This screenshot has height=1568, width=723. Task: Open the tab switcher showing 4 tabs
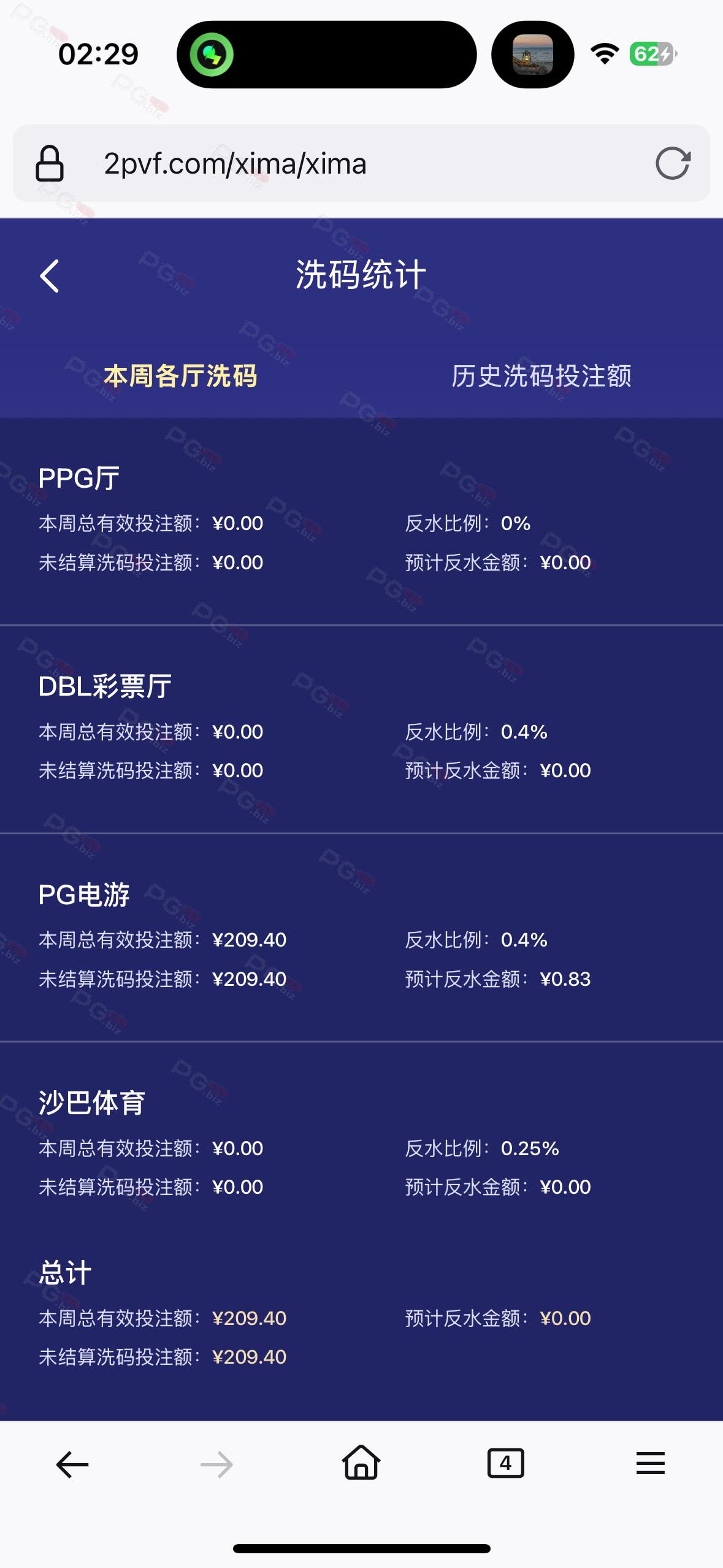(x=505, y=1464)
